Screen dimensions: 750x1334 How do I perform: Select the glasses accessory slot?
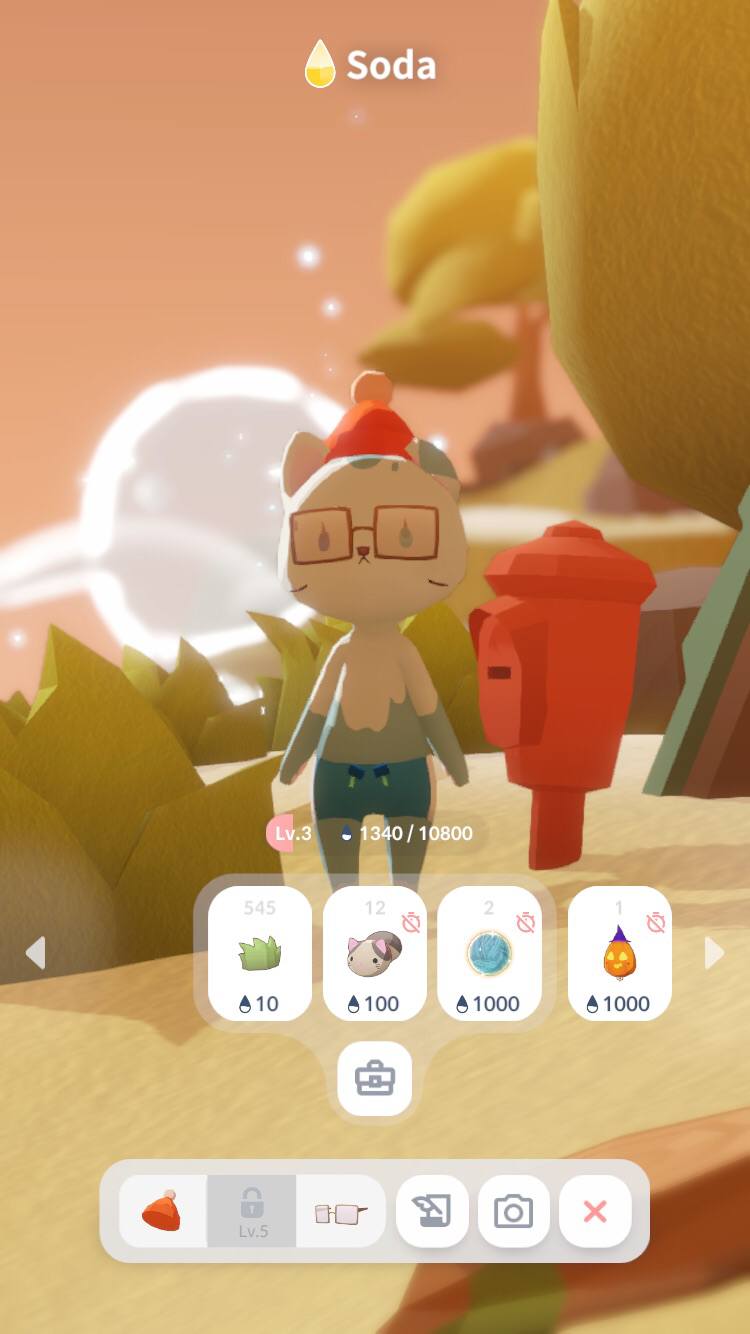pyautogui.click(x=341, y=1211)
